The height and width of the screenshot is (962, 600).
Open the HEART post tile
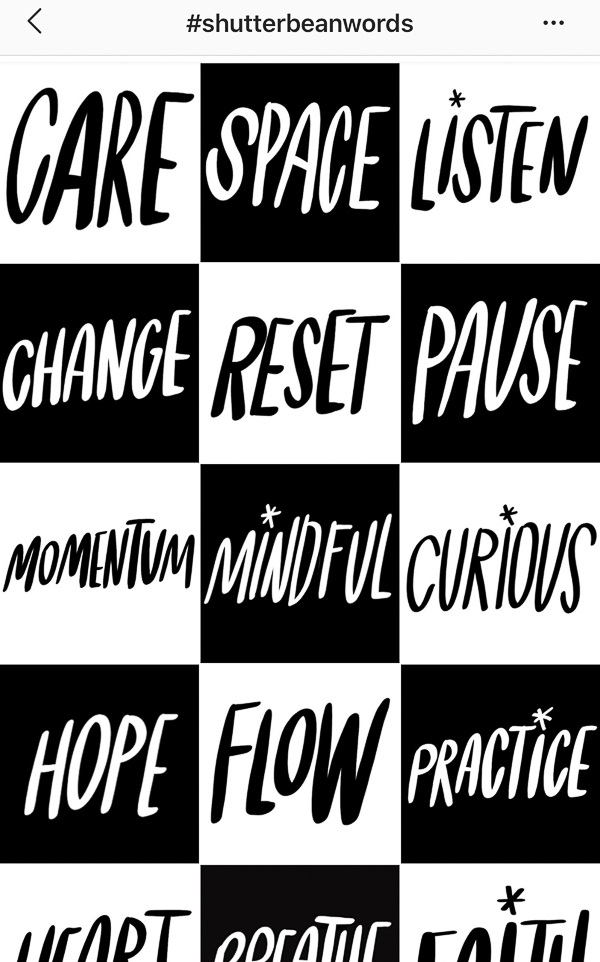point(99,915)
